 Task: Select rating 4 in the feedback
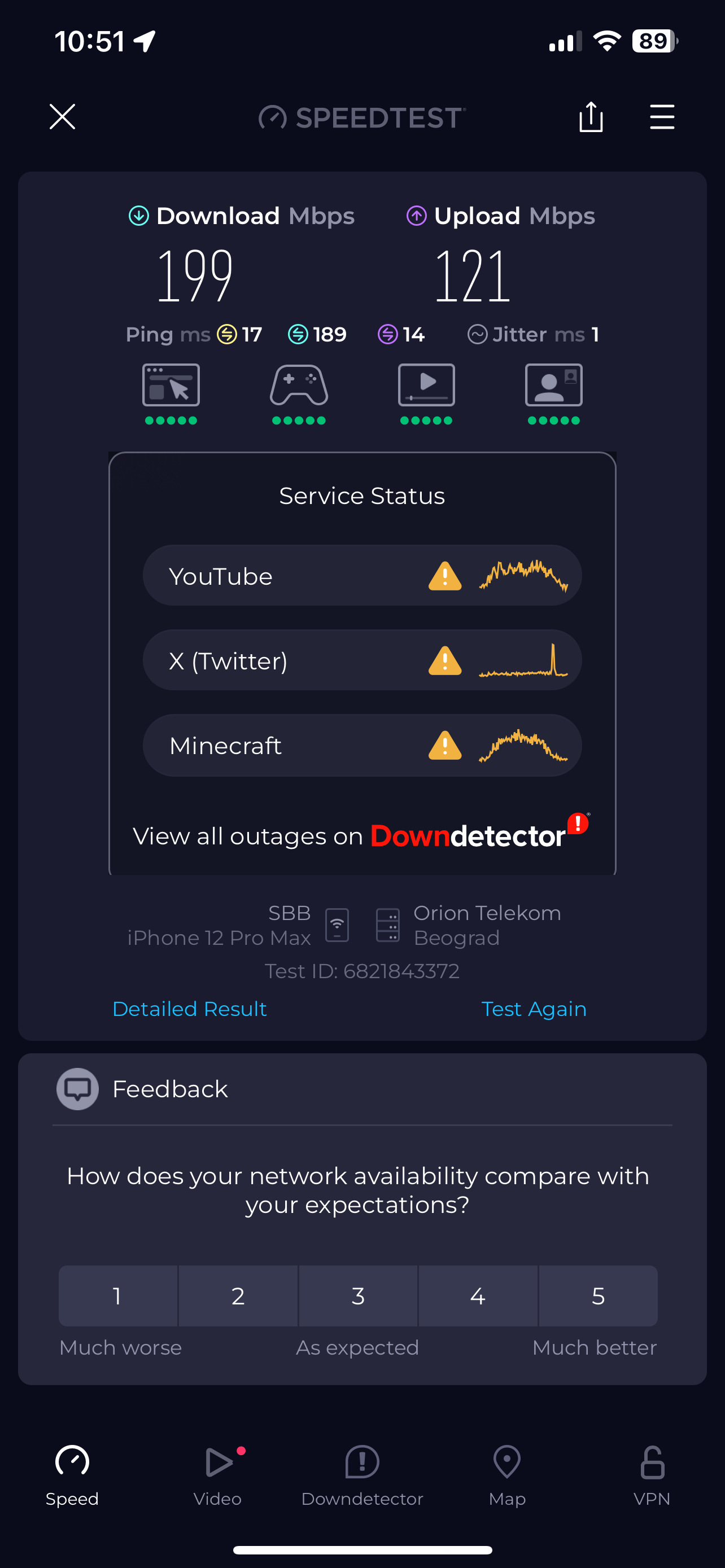tap(478, 1295)
